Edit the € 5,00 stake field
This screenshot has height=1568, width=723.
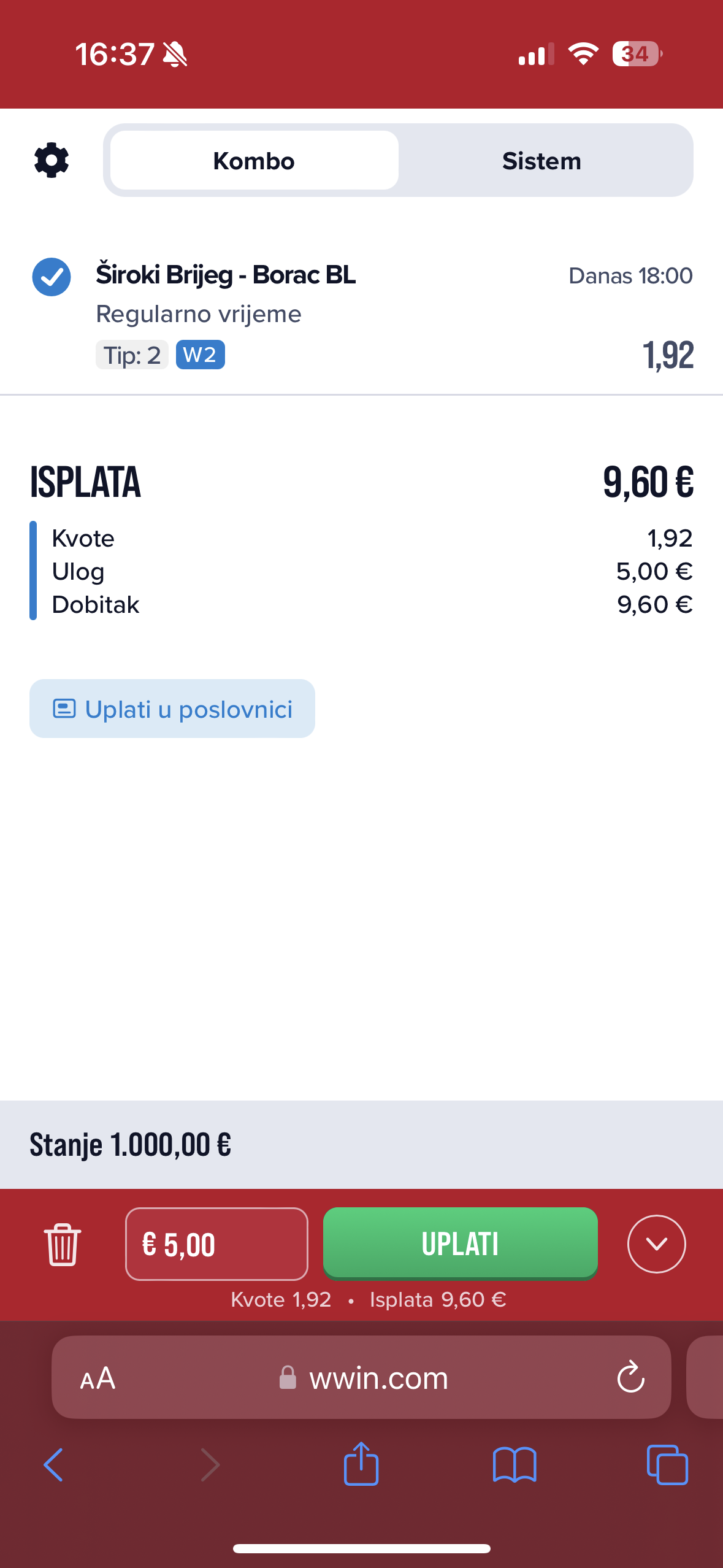tap(216, 1244)
